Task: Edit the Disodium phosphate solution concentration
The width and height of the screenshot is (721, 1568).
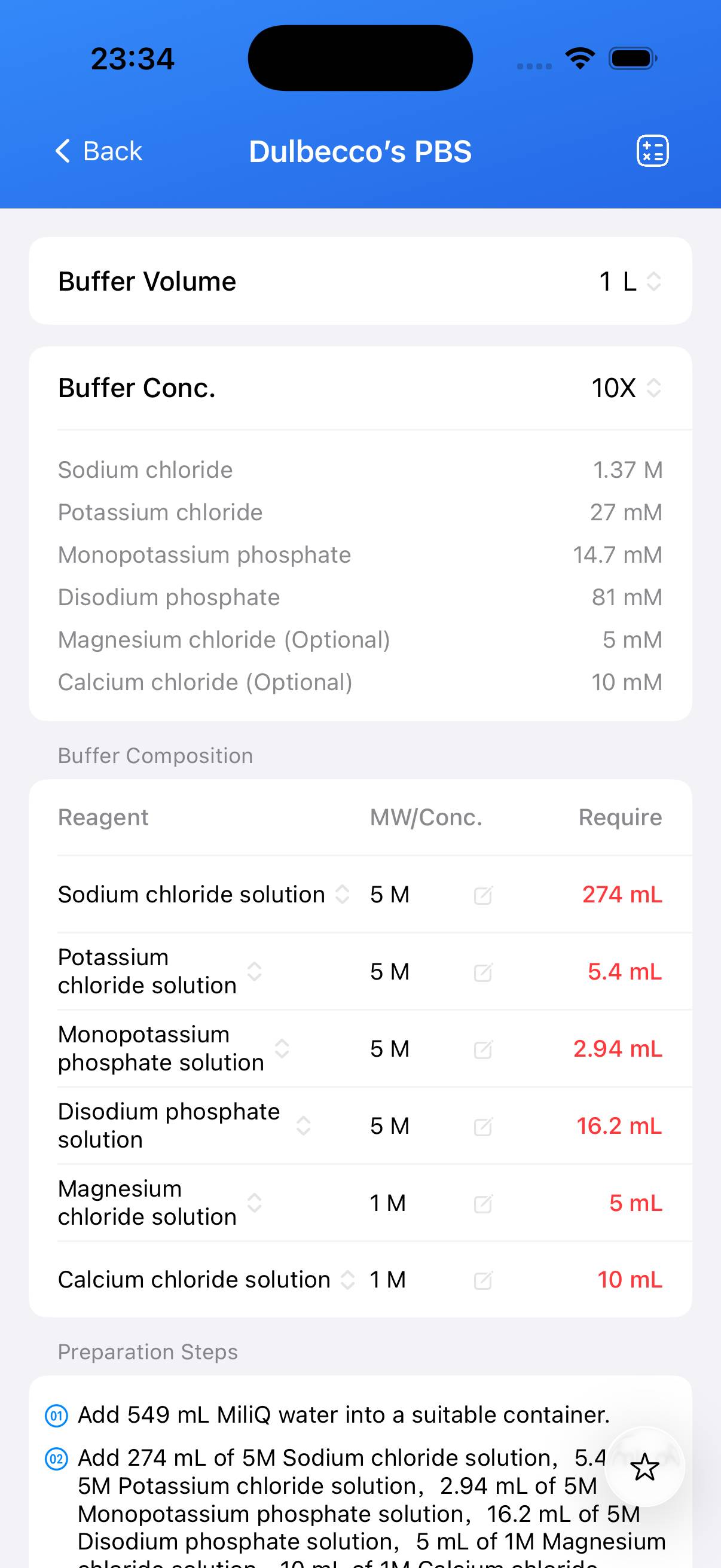Action: click(x=483, y=1127)
